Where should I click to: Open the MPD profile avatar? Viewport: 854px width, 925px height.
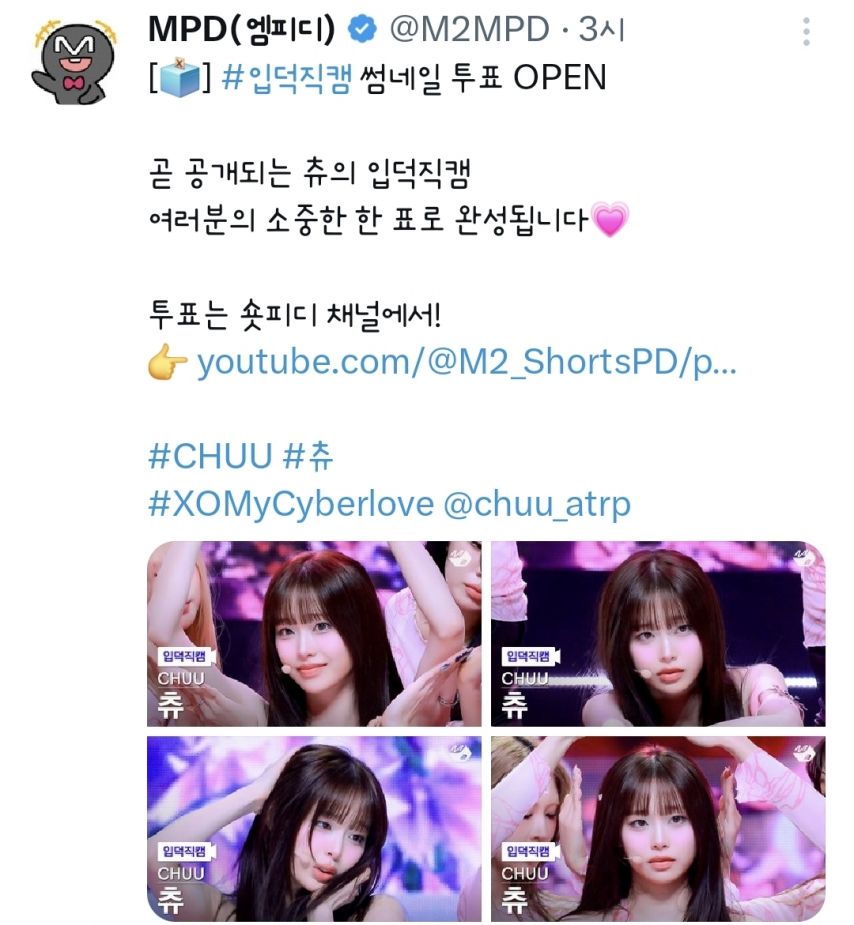pyautogui.click(x=74, y=61)
